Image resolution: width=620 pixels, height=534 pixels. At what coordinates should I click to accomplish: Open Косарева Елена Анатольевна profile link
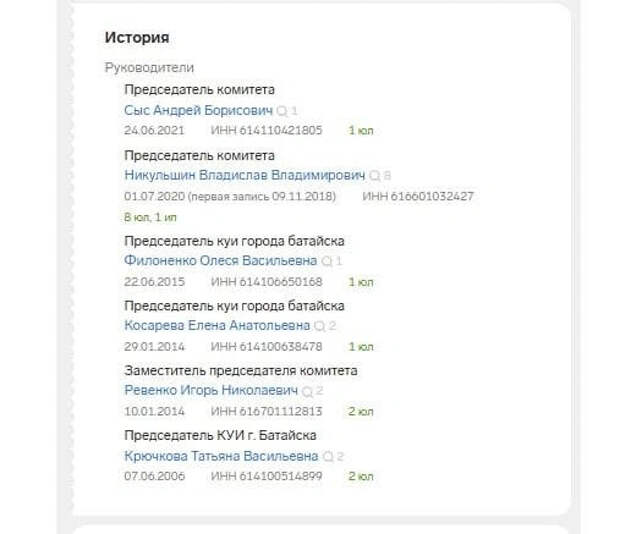click(217, 325)
